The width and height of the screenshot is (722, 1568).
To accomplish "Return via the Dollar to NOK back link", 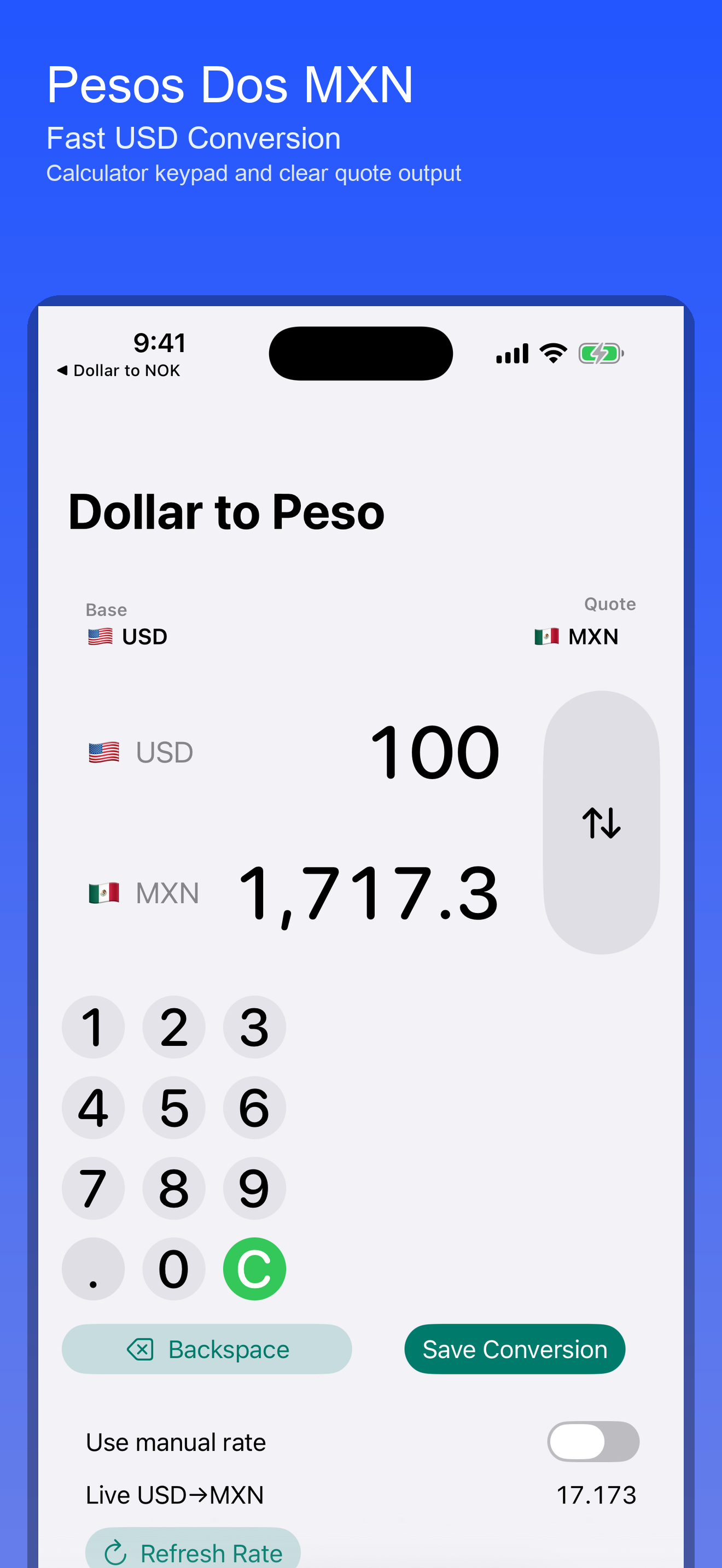I will [x=119, y=370].
